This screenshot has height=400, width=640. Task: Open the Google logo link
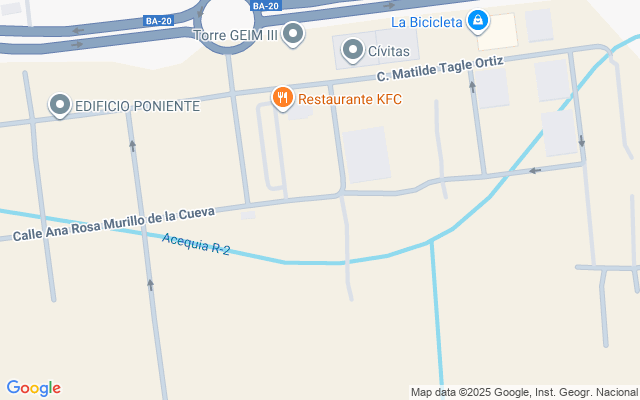[34, 388]
